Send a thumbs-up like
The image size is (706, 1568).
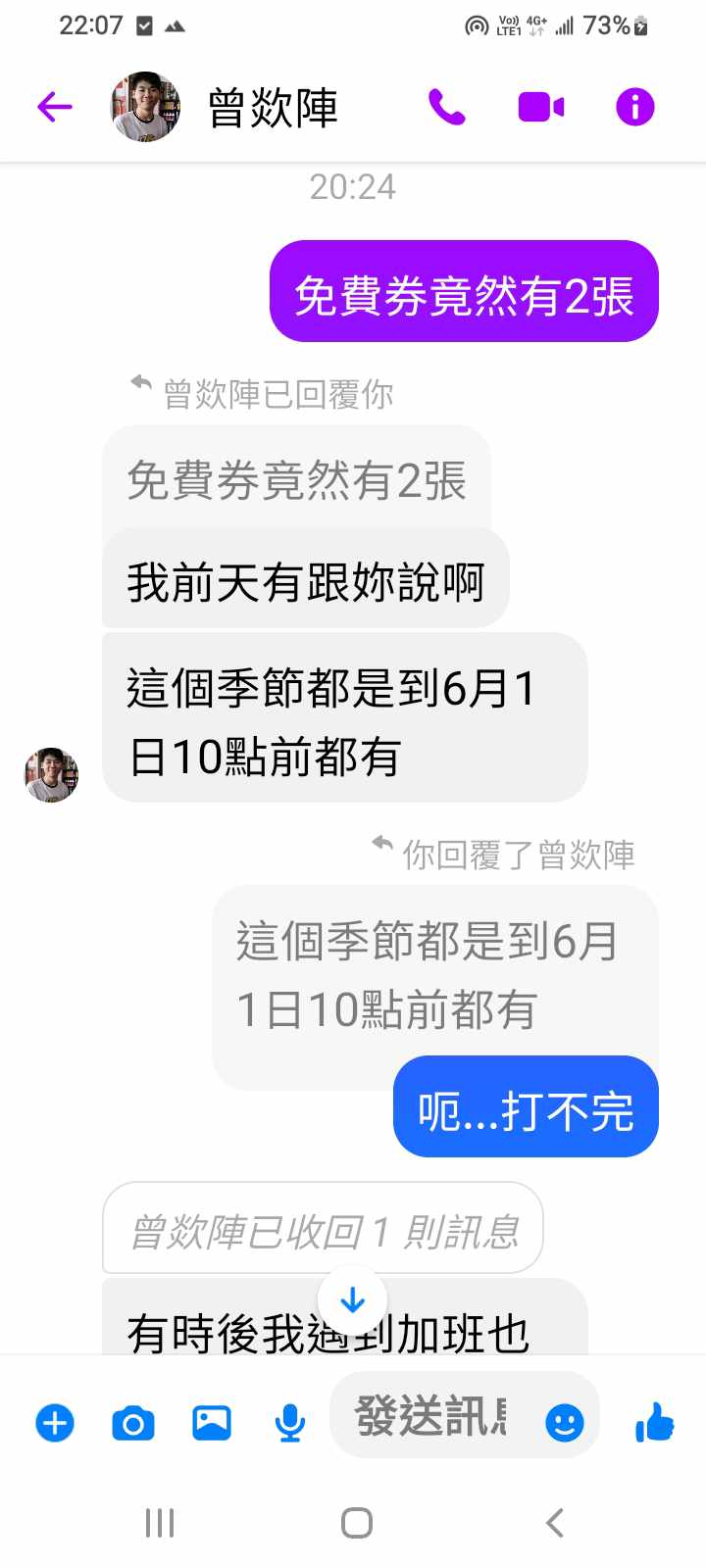point(654,1421)
